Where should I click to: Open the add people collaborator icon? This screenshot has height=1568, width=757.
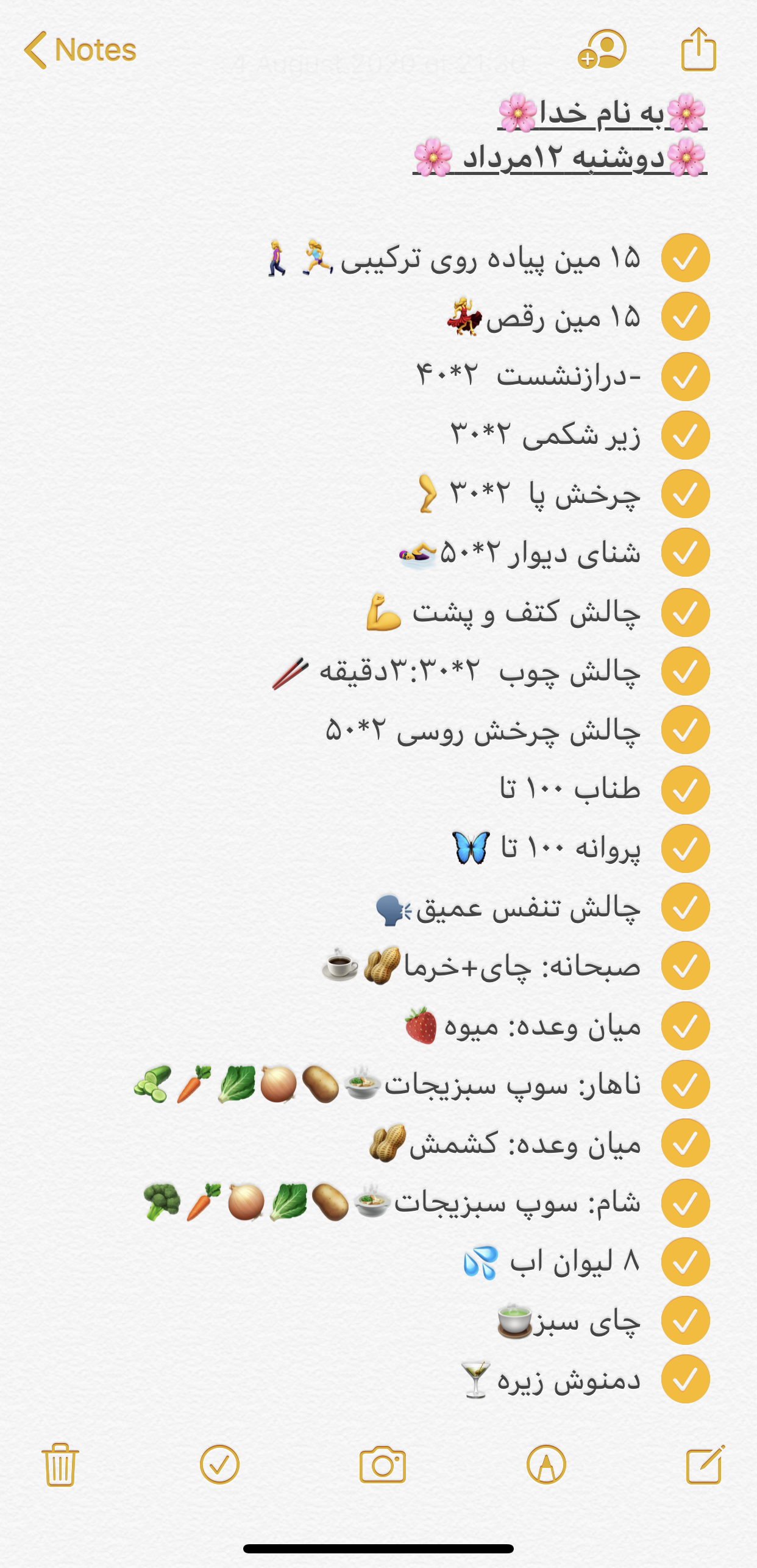pos(602,50)
